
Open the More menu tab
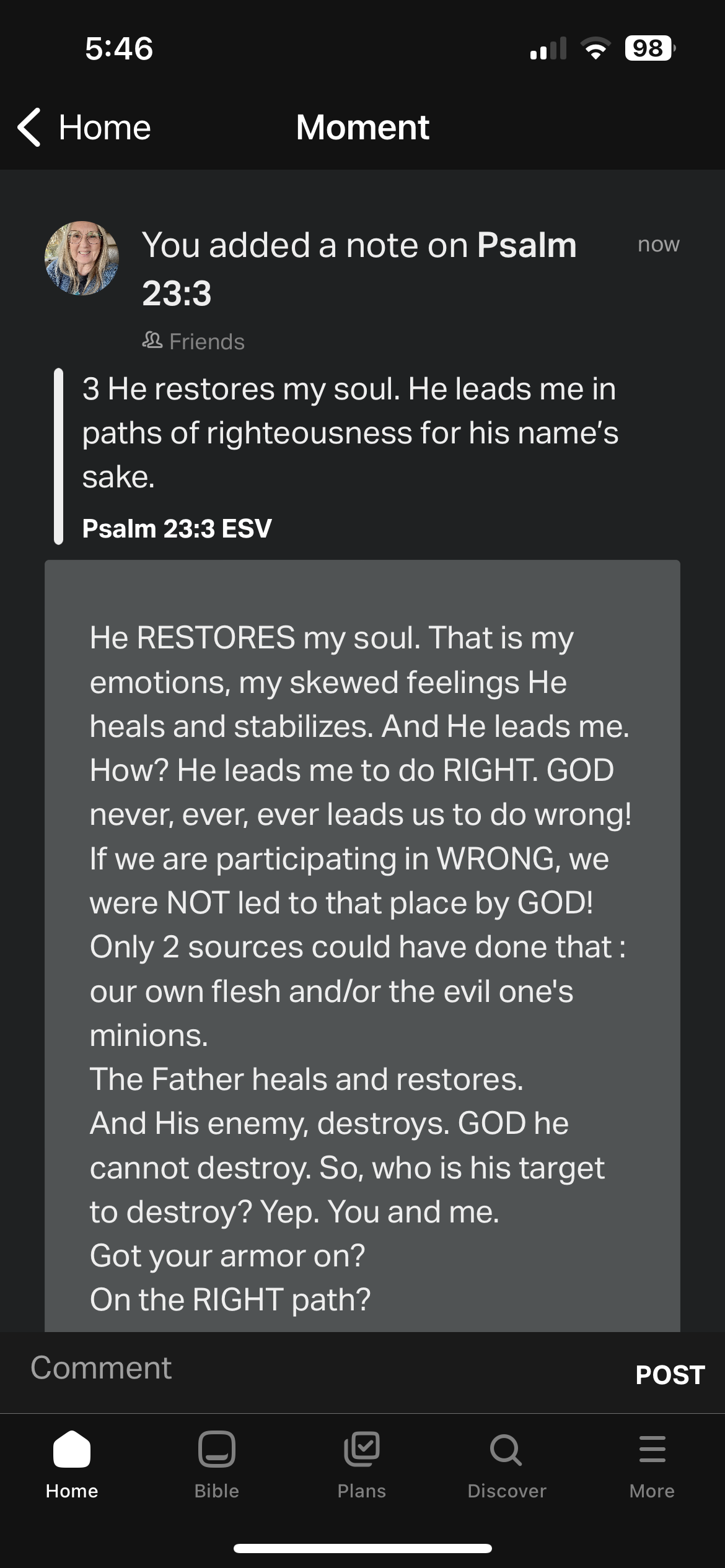click(652, 1464)
